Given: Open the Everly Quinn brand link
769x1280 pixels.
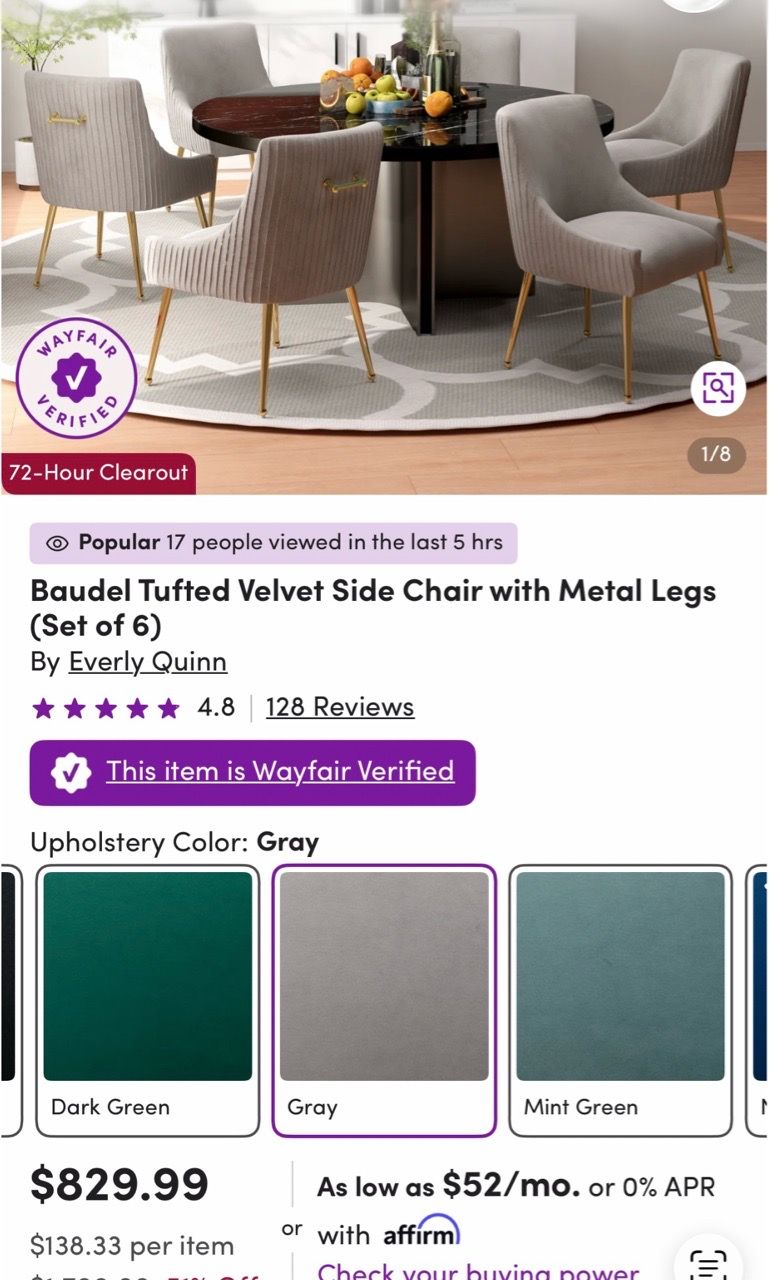Looking at the screenshot, I should [x=147, y=662].
